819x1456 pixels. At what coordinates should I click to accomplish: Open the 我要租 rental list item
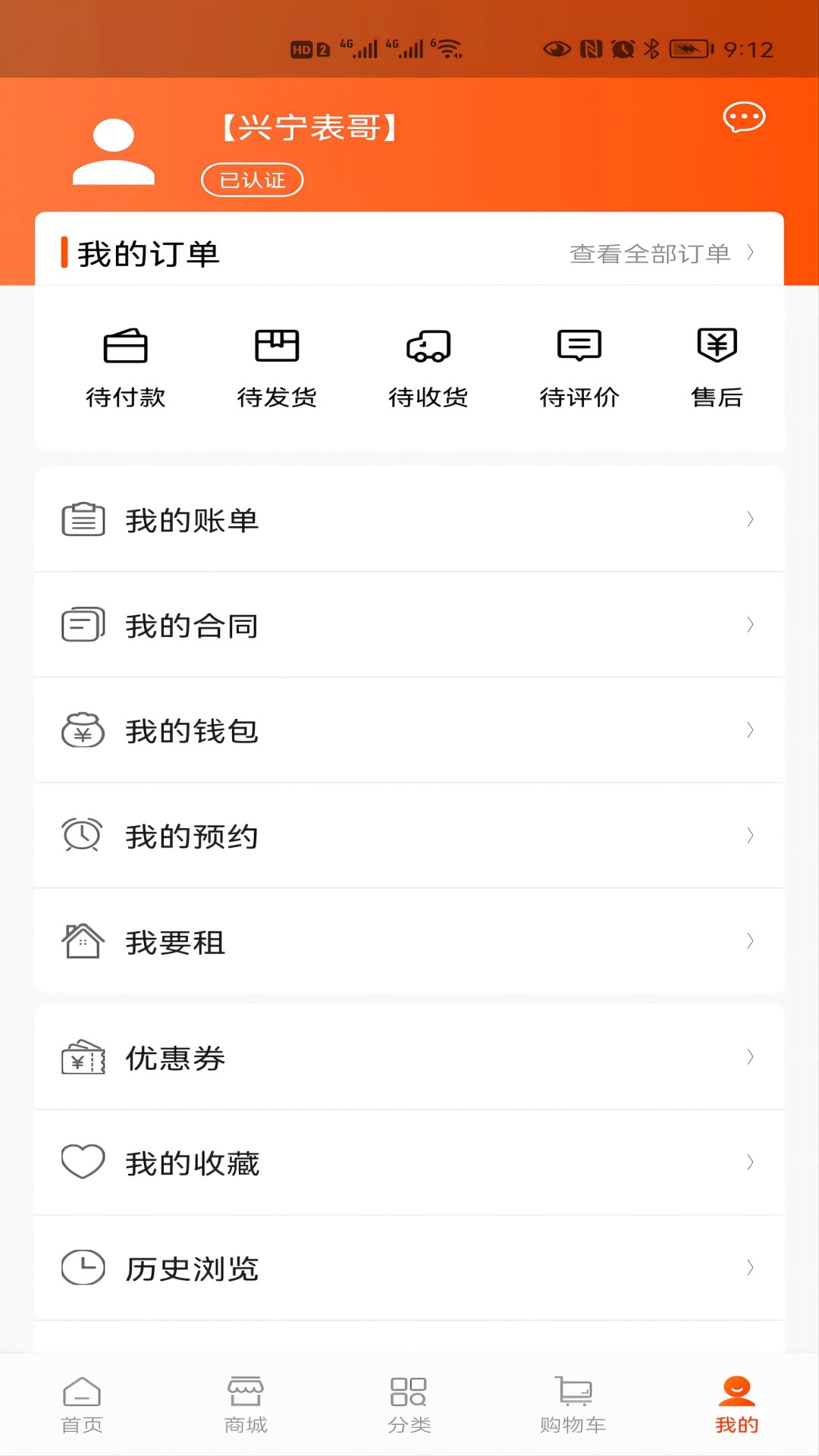409,941
